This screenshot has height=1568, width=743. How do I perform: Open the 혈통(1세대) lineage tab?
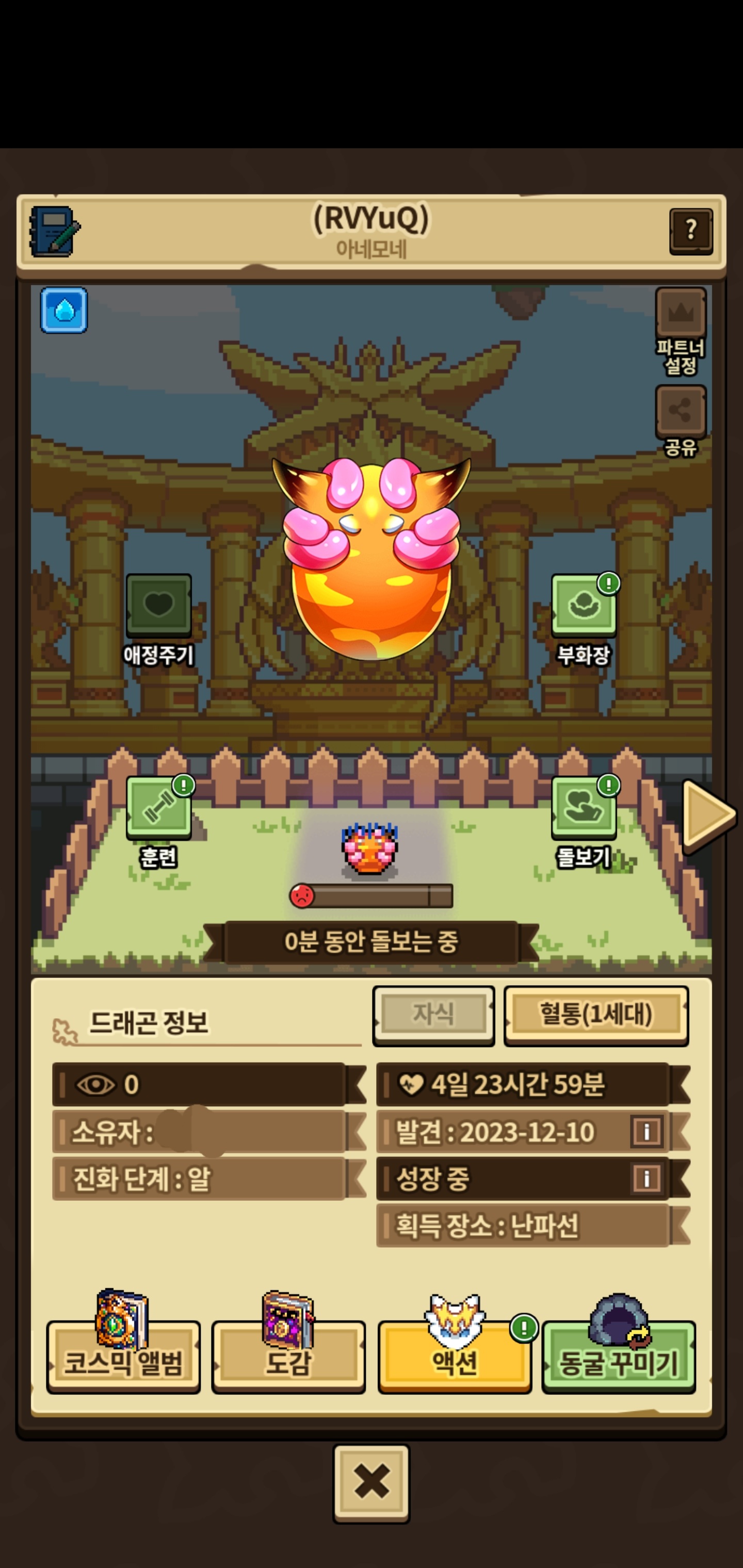click(595, 1015)
